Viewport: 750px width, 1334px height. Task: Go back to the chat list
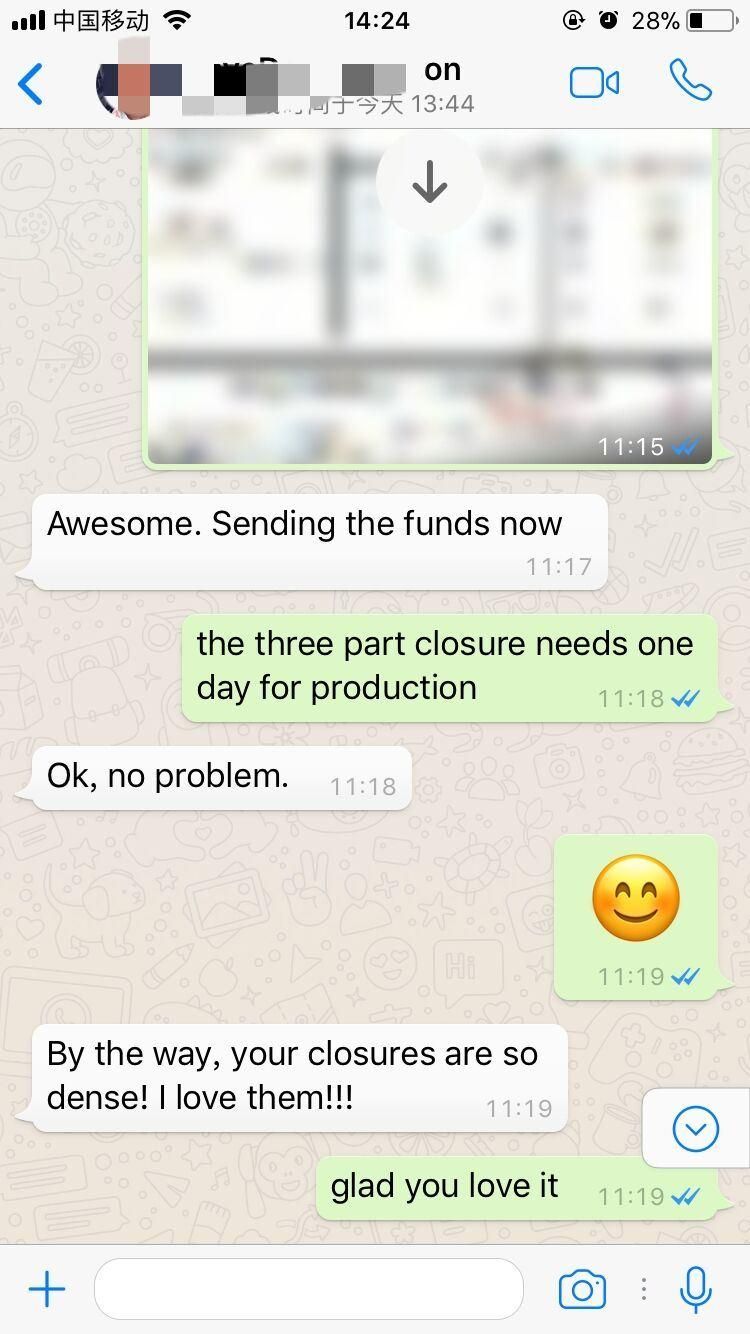tap(31, 84)
